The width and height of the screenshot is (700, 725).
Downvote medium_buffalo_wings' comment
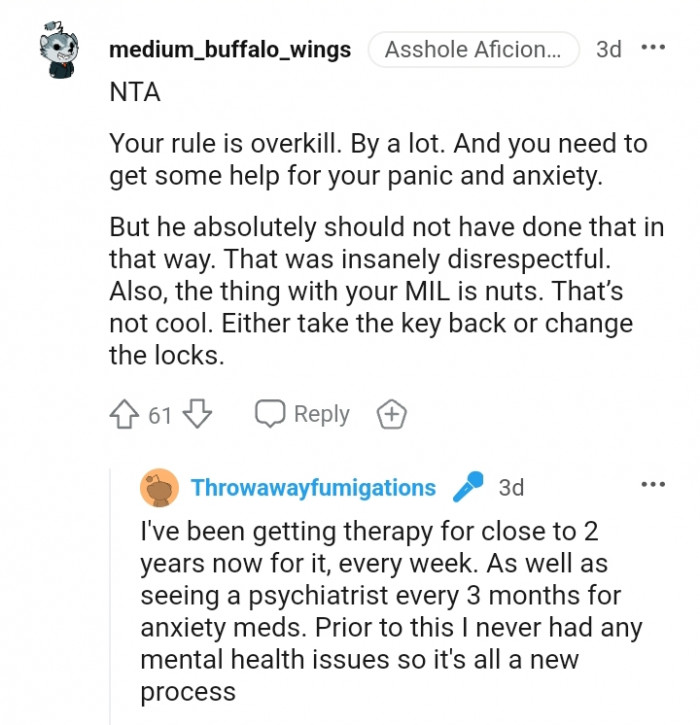pyautogui.click(x=198, y=414)
